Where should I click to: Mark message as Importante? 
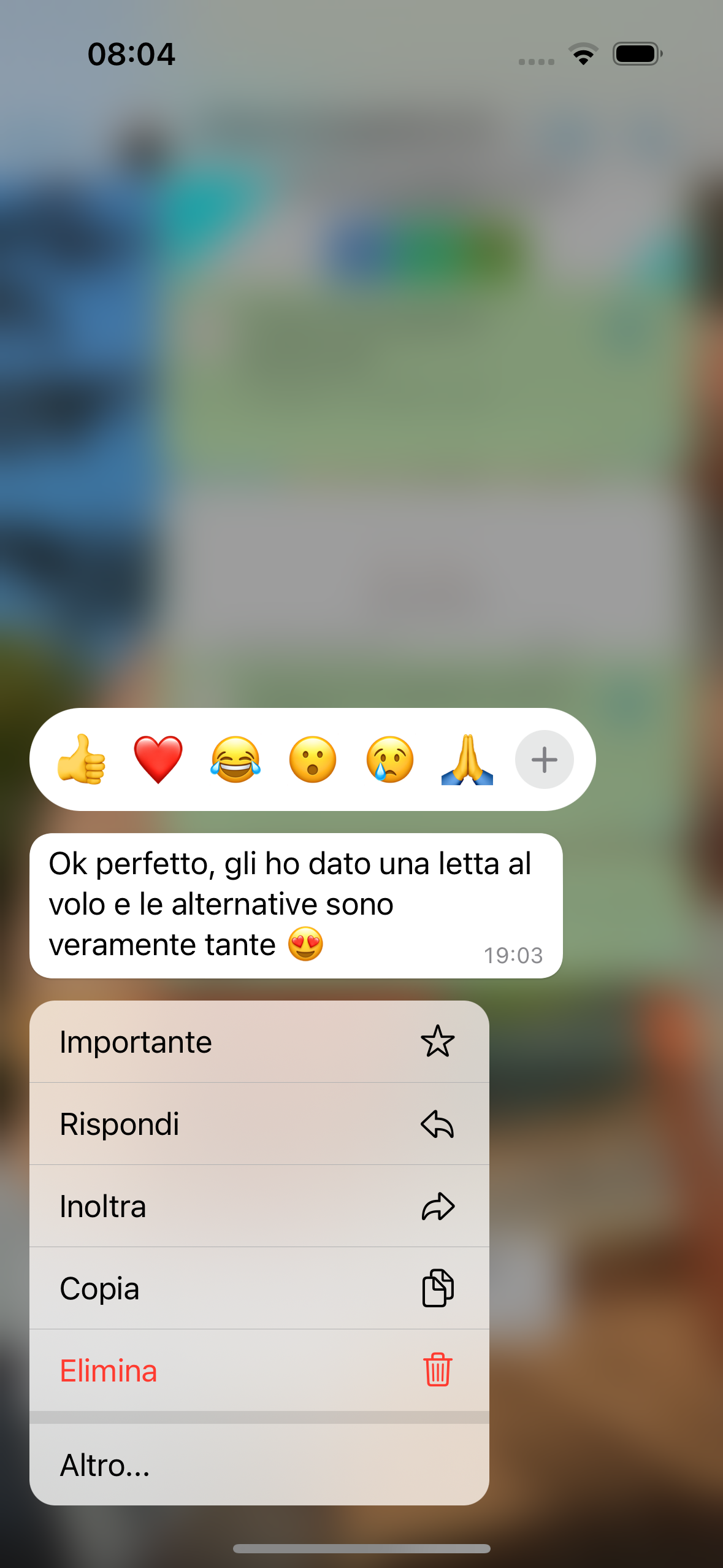click(259, 1042)
